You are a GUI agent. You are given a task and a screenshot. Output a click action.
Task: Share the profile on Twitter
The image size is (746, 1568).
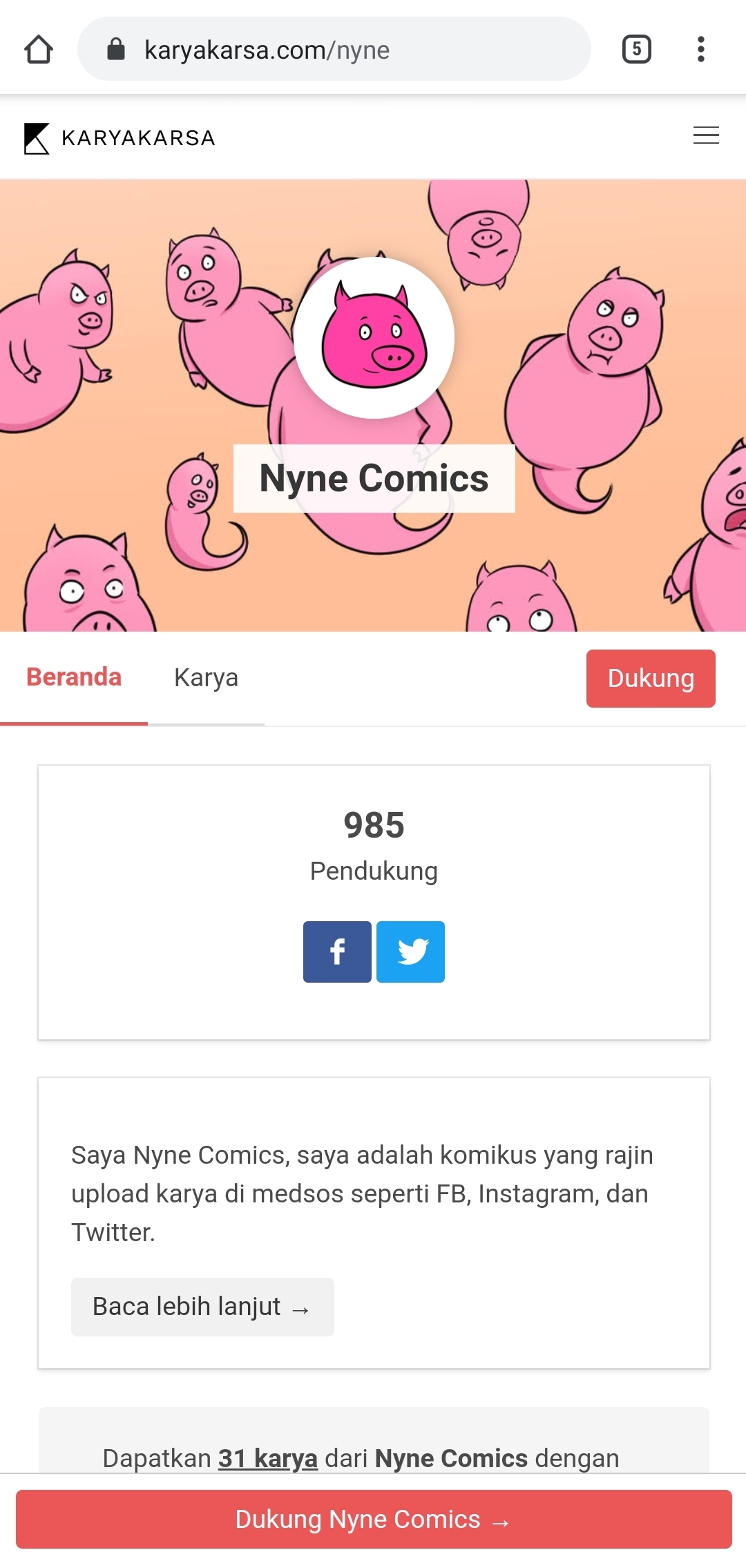click(x=411, y=952)
